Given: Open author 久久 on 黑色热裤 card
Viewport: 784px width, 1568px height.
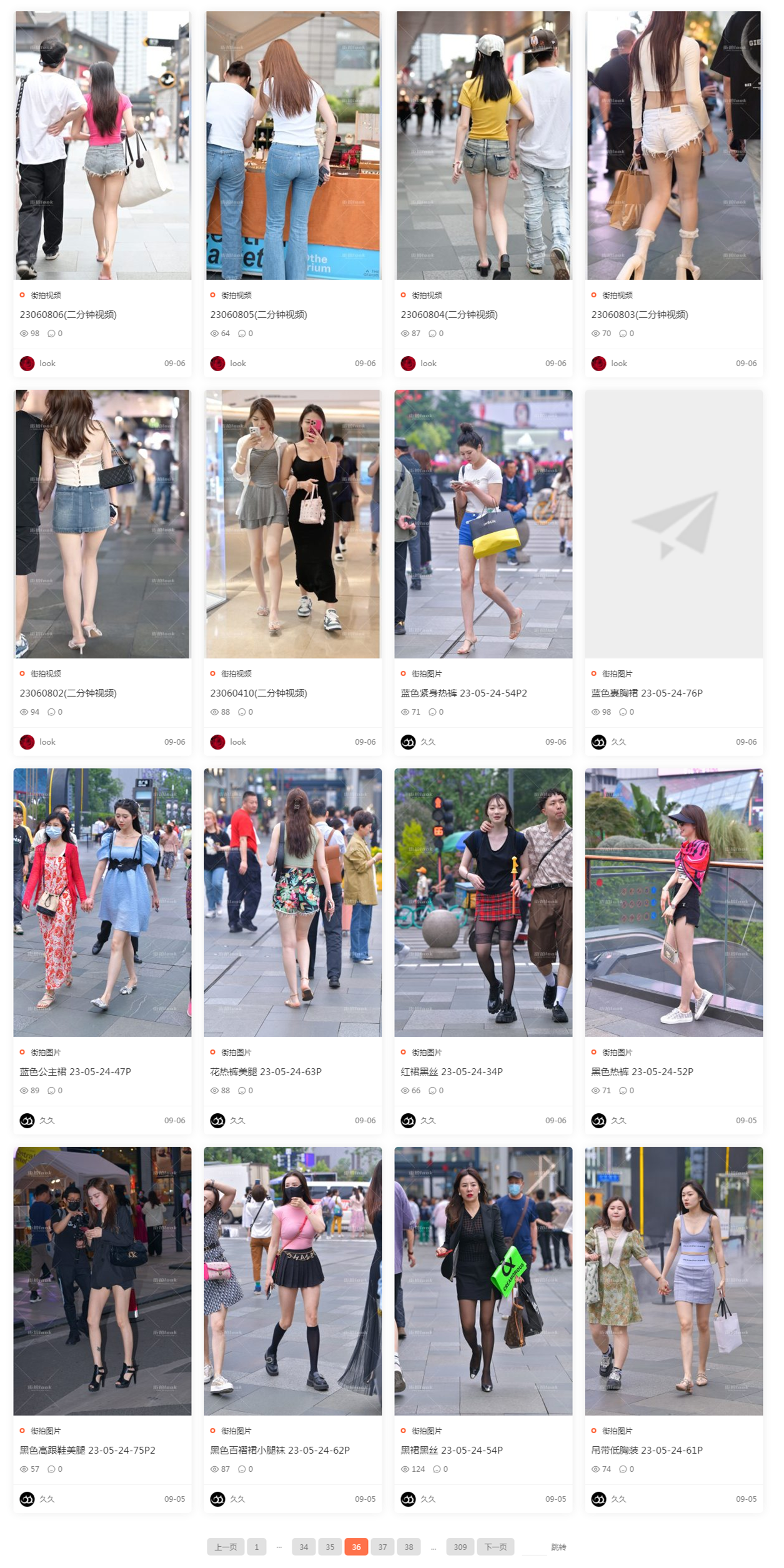Looking at the screenshot, I should 618,1121.
